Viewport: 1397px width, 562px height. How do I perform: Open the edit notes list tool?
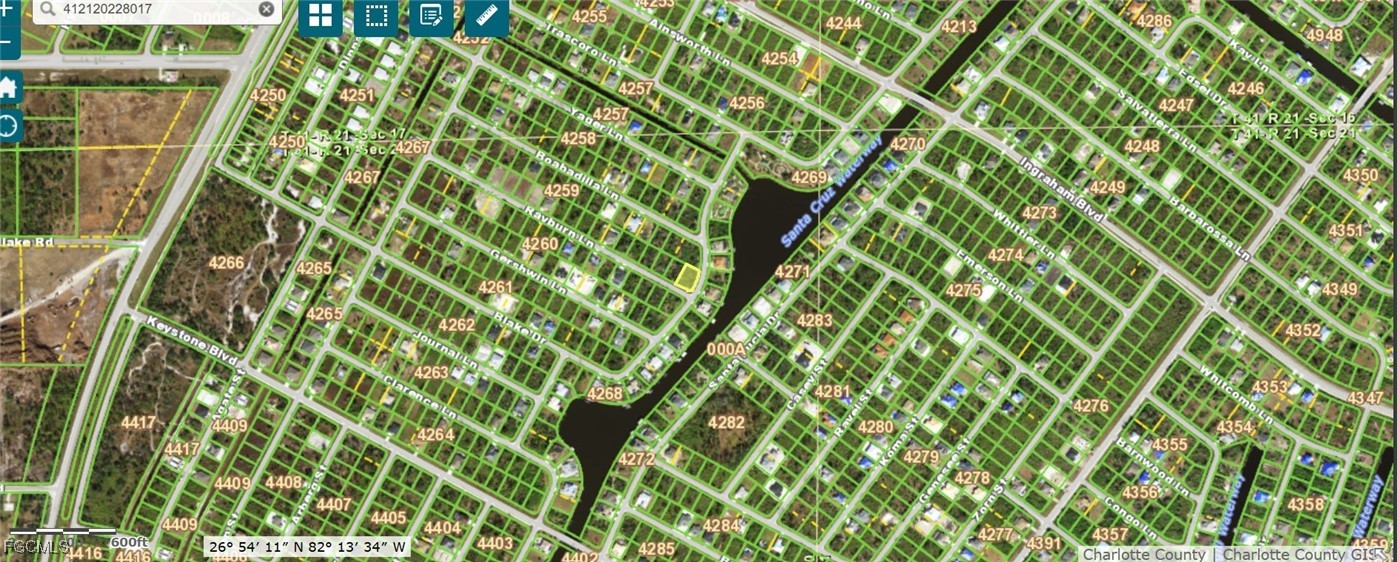(431, 16)
